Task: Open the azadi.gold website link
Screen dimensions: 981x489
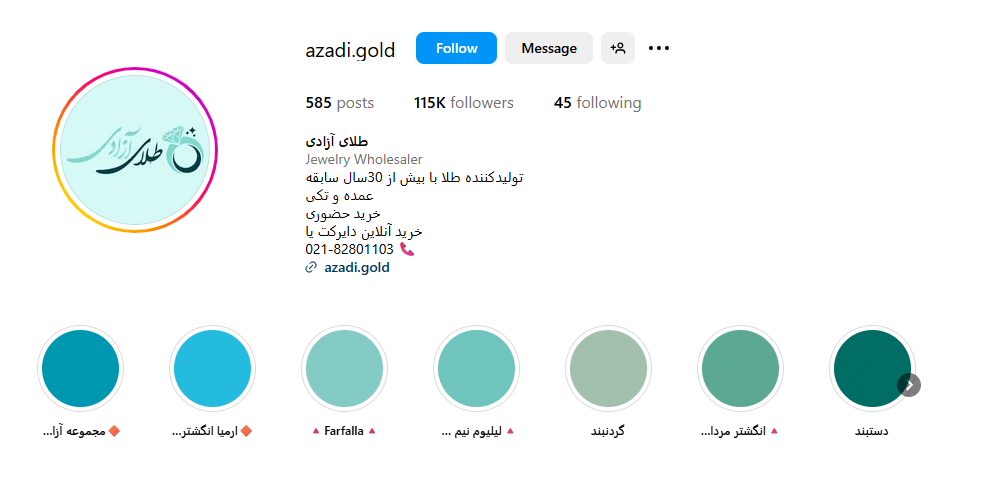Action: (356, 268)
